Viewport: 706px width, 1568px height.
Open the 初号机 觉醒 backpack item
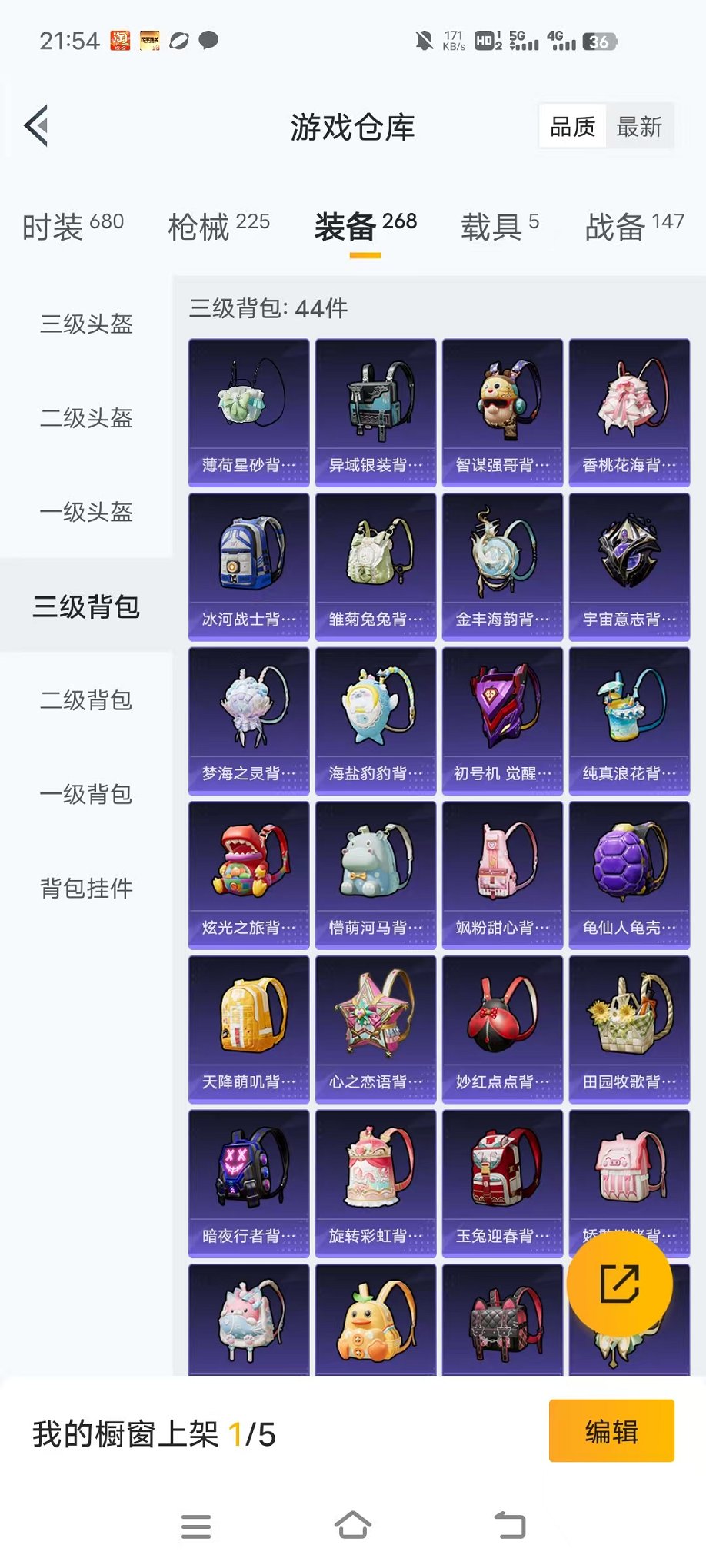point(502,720)
